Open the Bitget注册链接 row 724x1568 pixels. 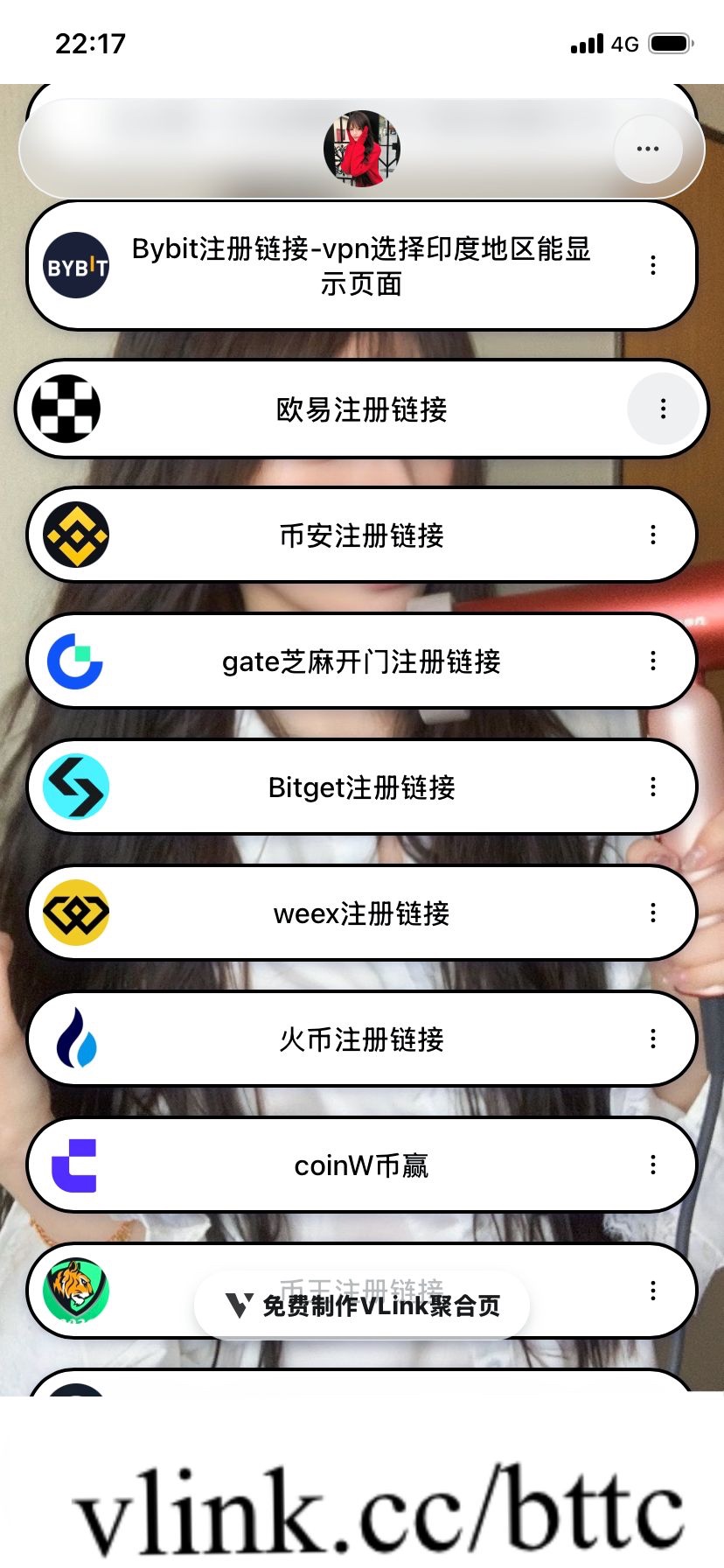360,787
